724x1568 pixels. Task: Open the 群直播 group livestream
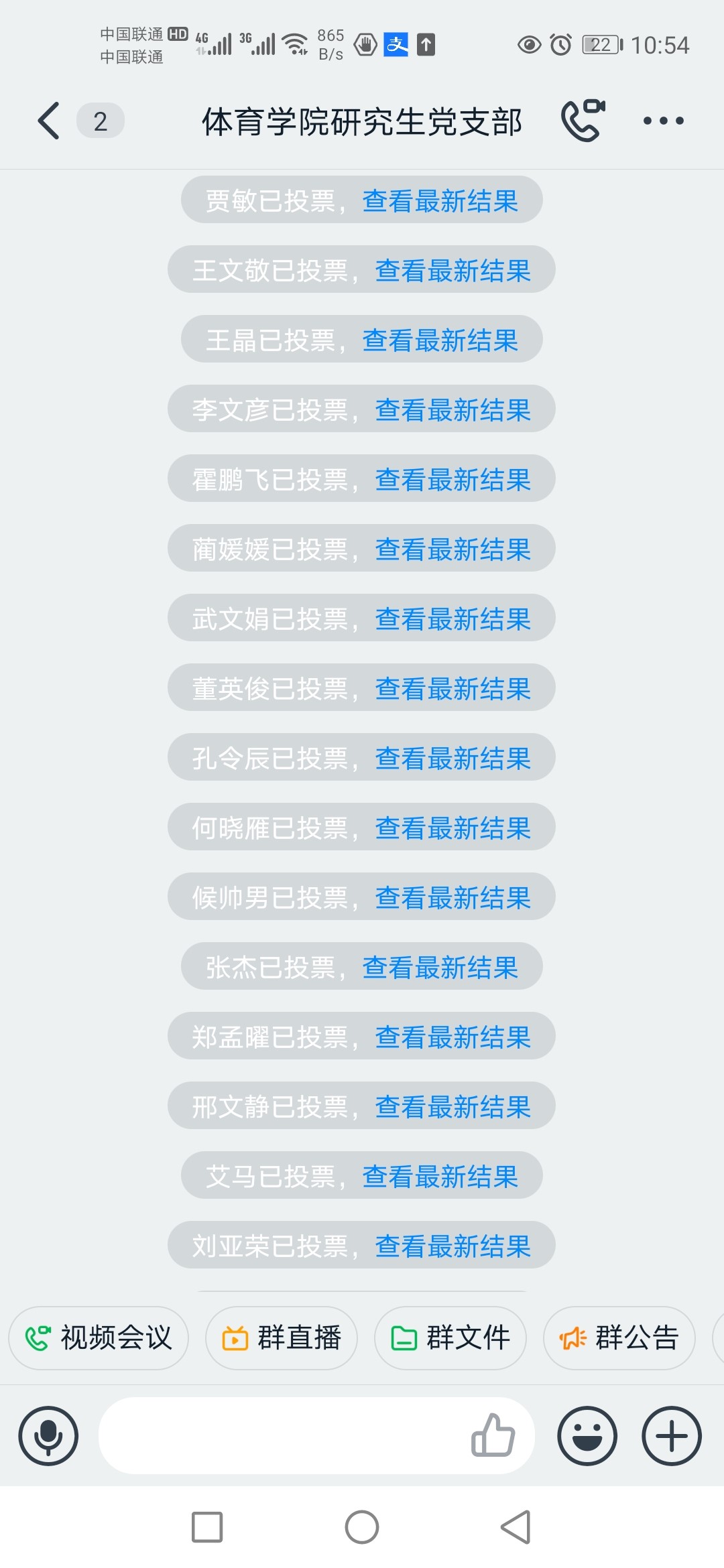(282, 1338)
